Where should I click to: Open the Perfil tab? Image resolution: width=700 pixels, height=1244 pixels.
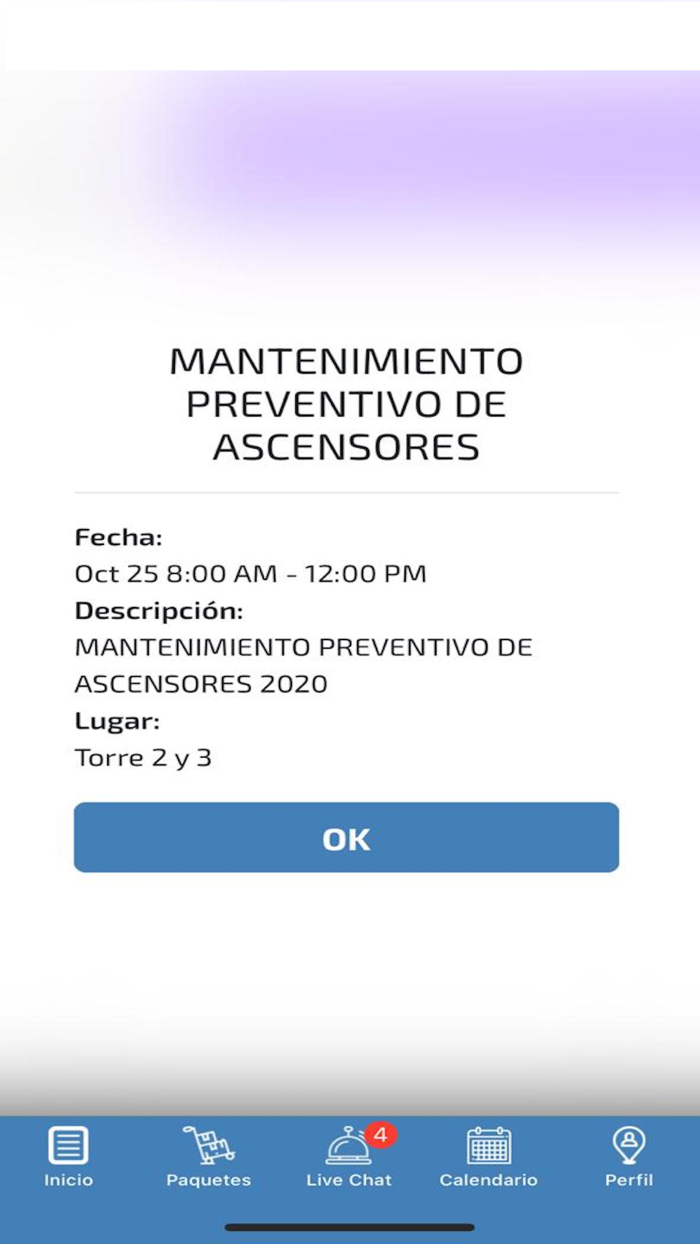point(629,1157)
